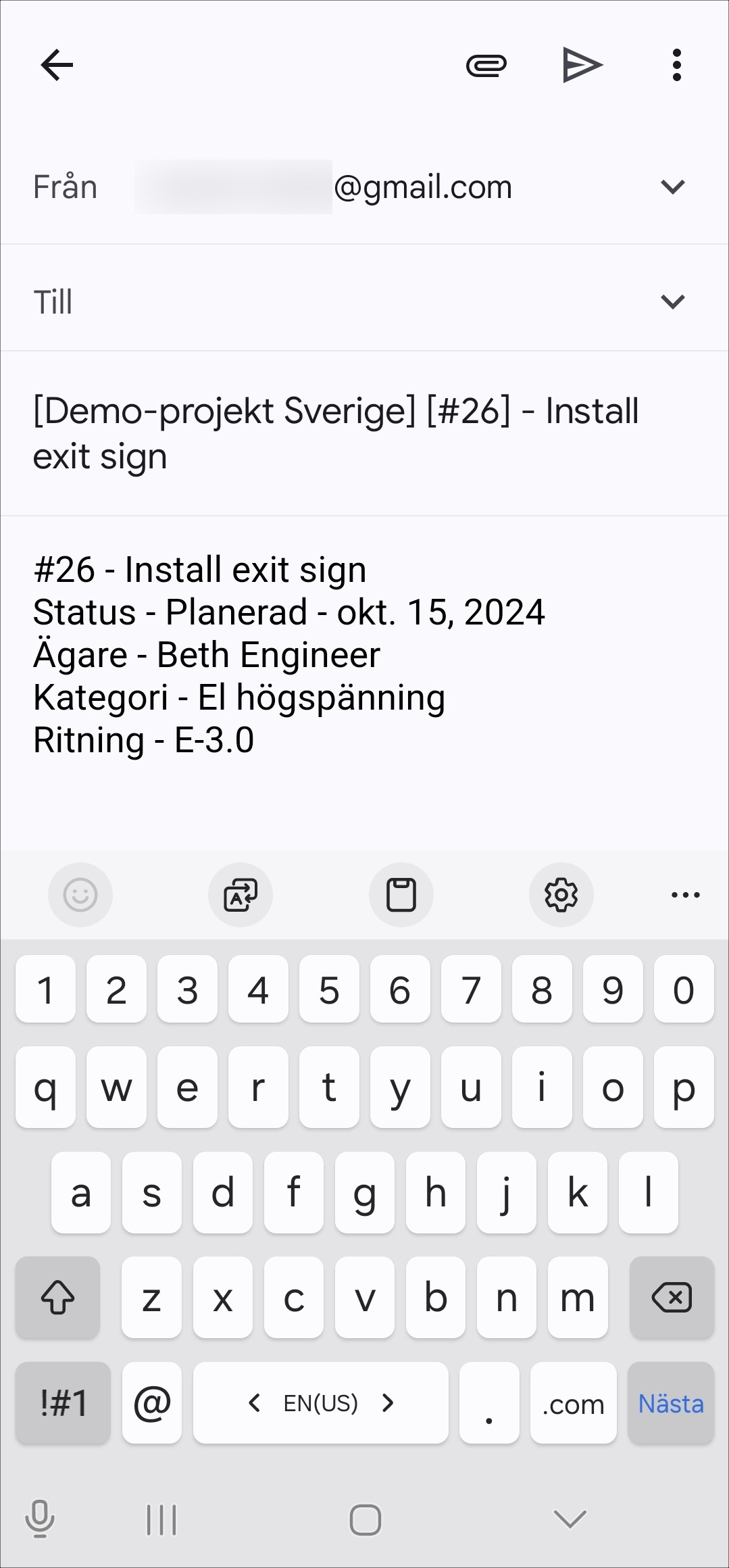
Task: Open the keyboard translate tool
Action: (241, 895)
